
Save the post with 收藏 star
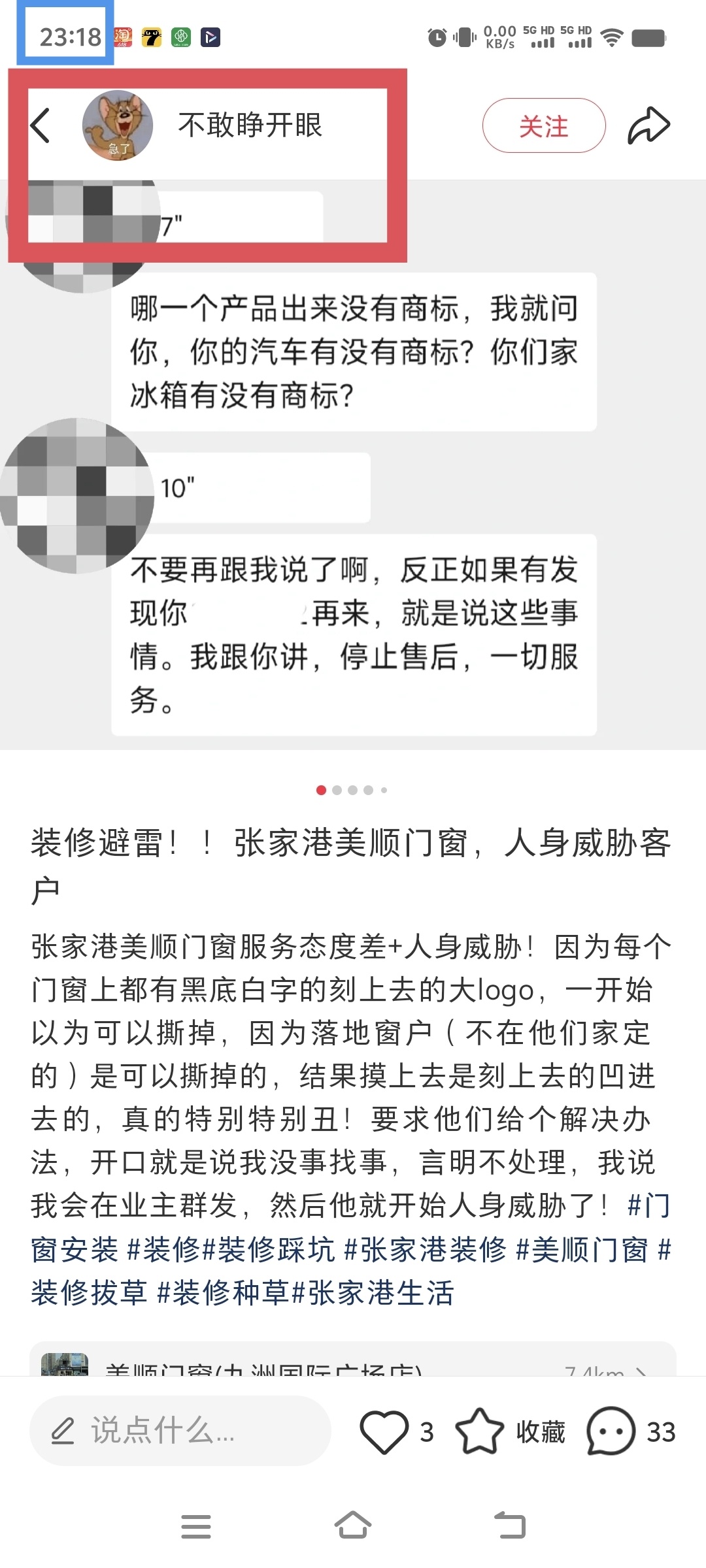(x=480, y=1431)
